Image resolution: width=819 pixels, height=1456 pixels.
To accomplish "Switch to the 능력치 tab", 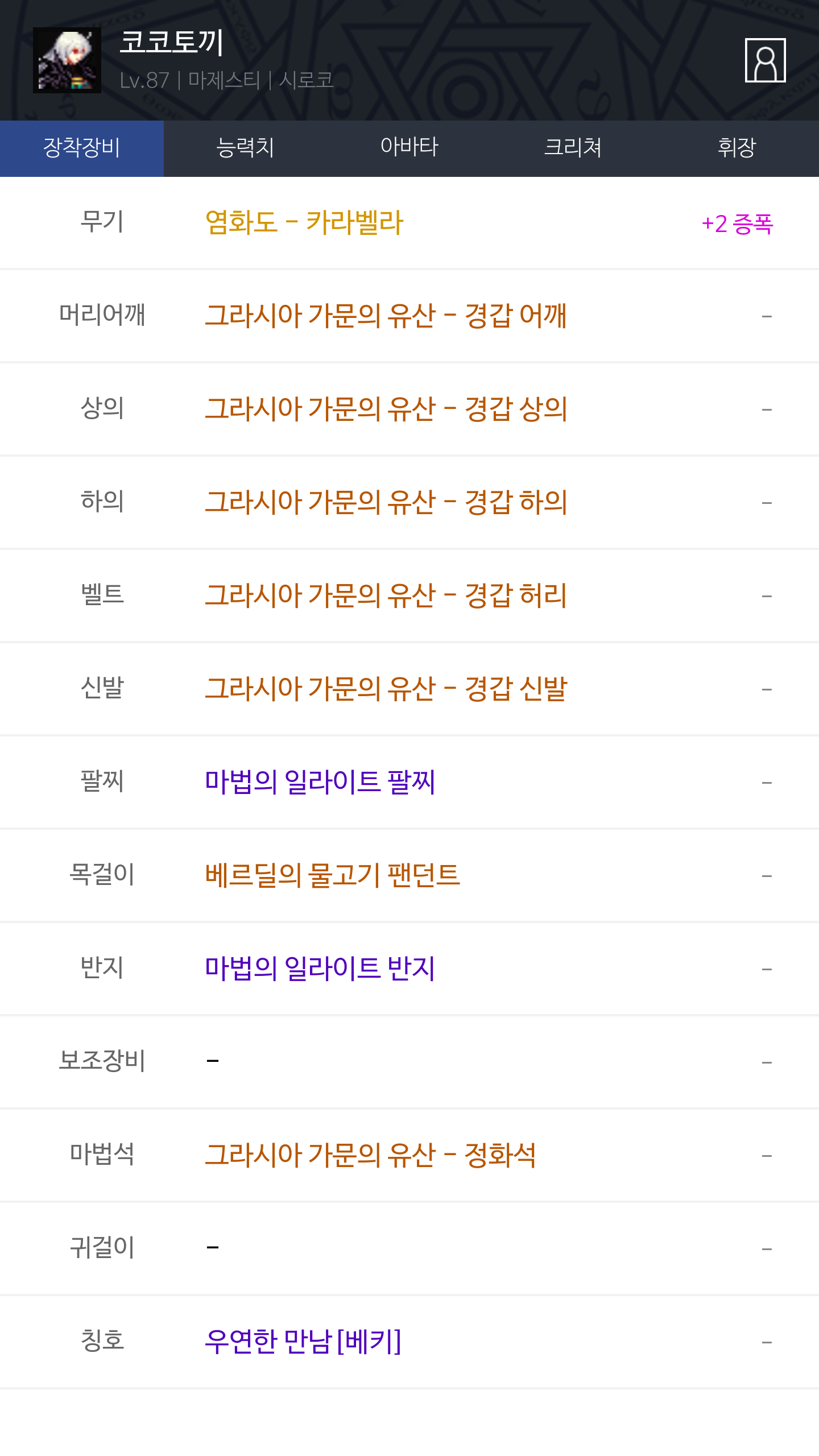I will 246,148.
